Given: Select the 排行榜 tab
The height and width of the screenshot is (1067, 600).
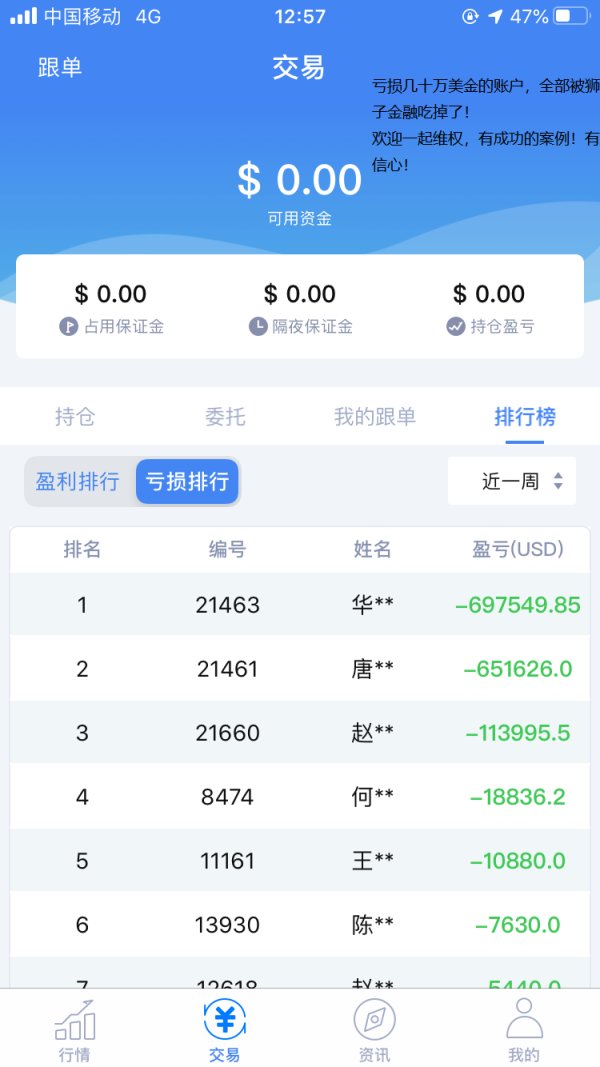Looking at the screenshot, I should pyautogui.click(x=524, y=416).
